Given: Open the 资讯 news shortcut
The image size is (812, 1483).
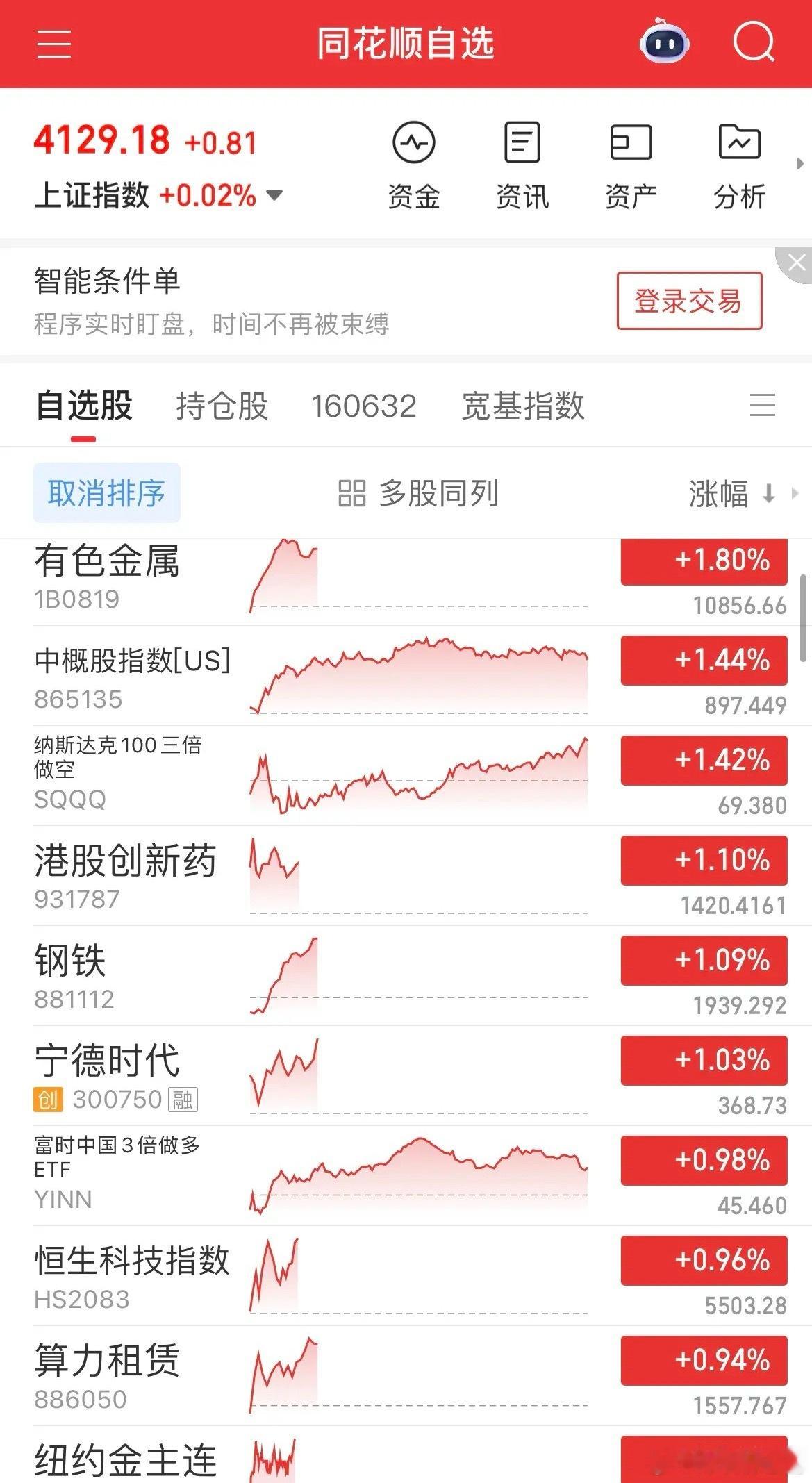Looking at the screenshot, I should (522, 165).
